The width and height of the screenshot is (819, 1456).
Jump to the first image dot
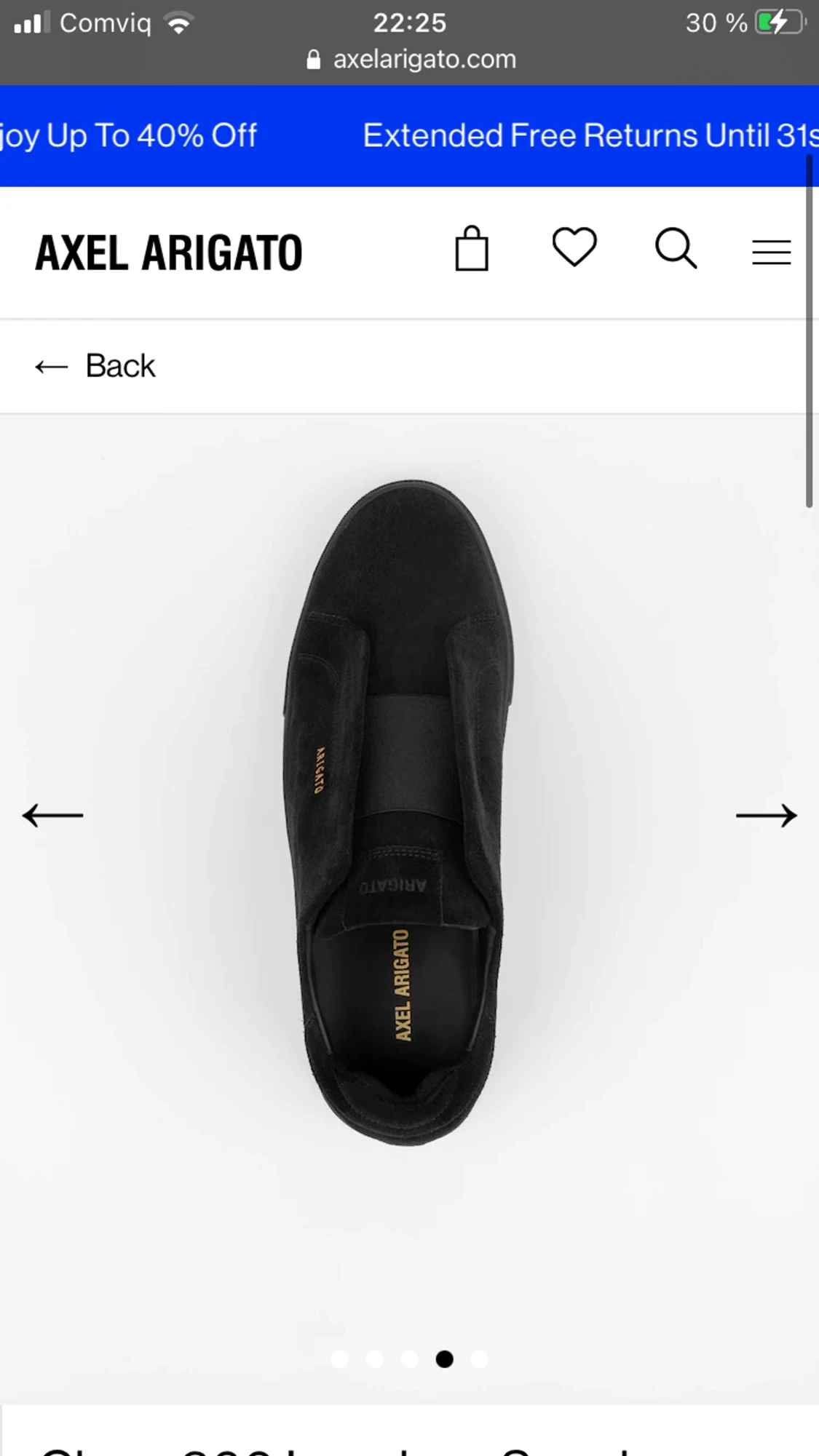point(339,1359)
